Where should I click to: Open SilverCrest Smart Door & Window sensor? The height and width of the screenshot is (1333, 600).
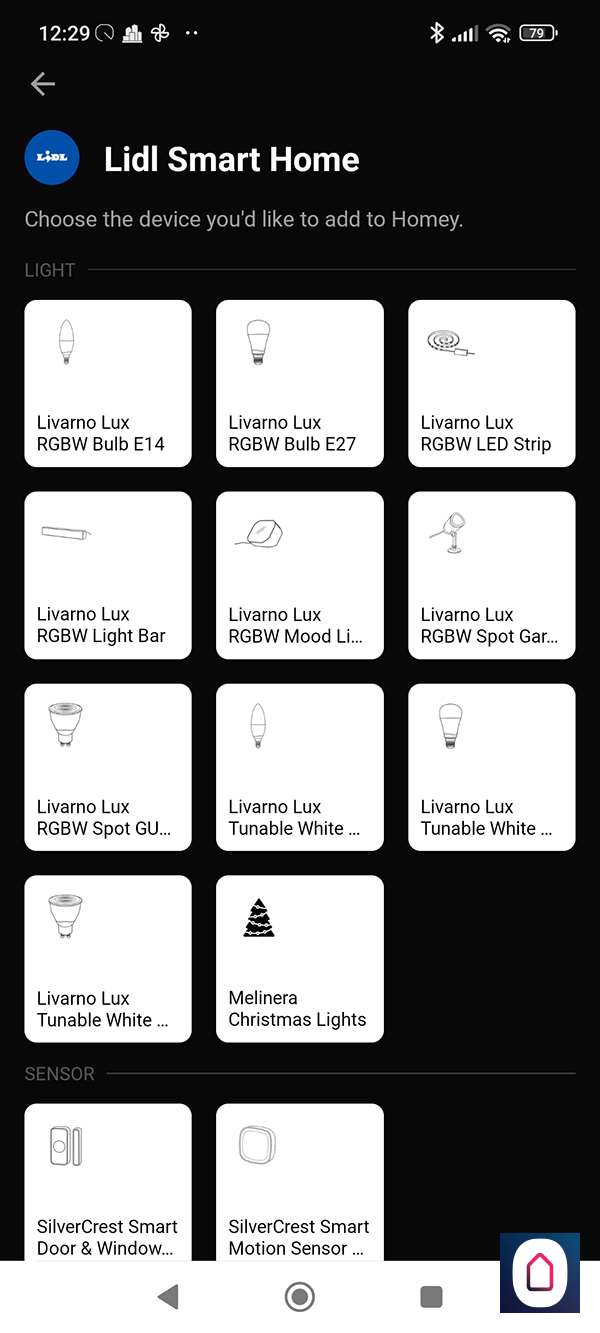(108, 1182)
